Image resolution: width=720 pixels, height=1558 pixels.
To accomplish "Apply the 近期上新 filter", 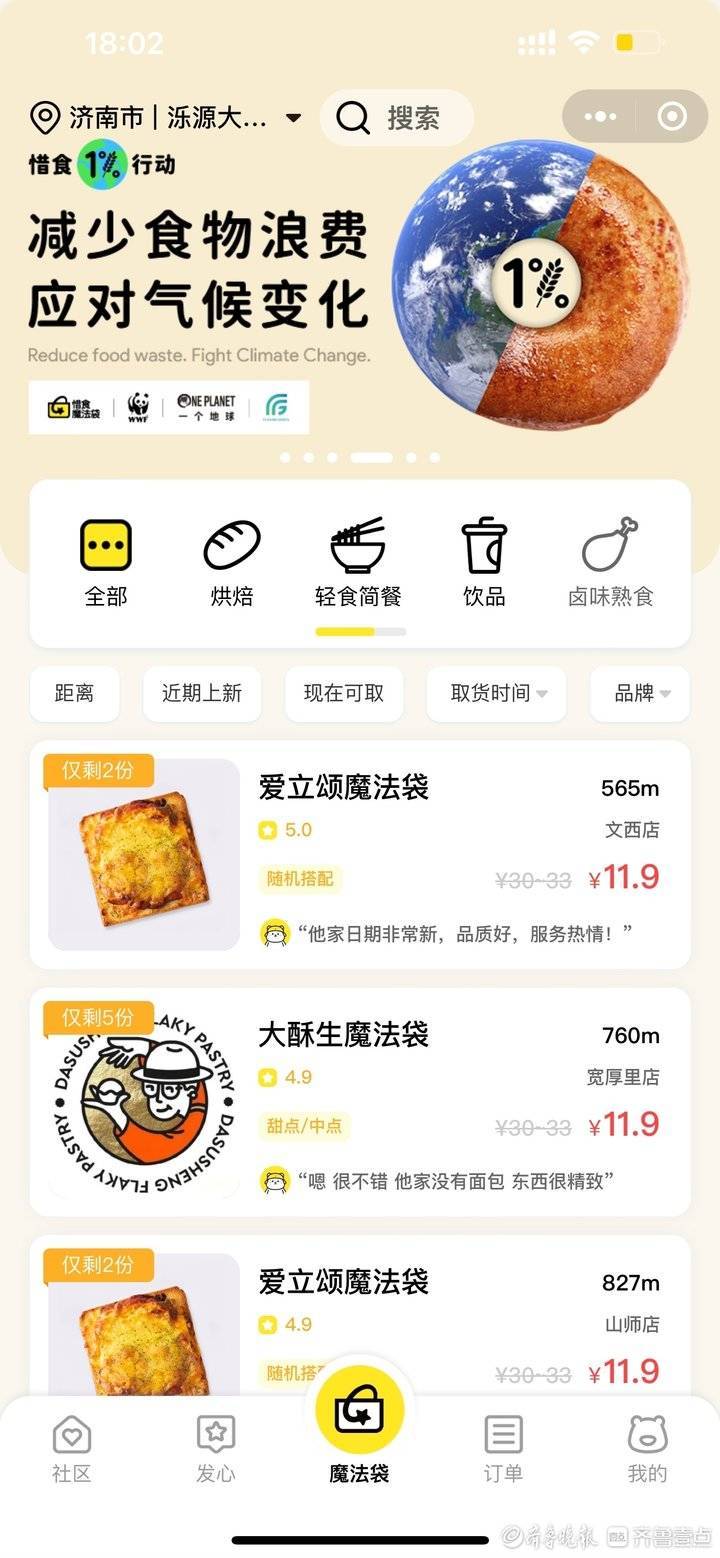I will [x=202, y=693].
